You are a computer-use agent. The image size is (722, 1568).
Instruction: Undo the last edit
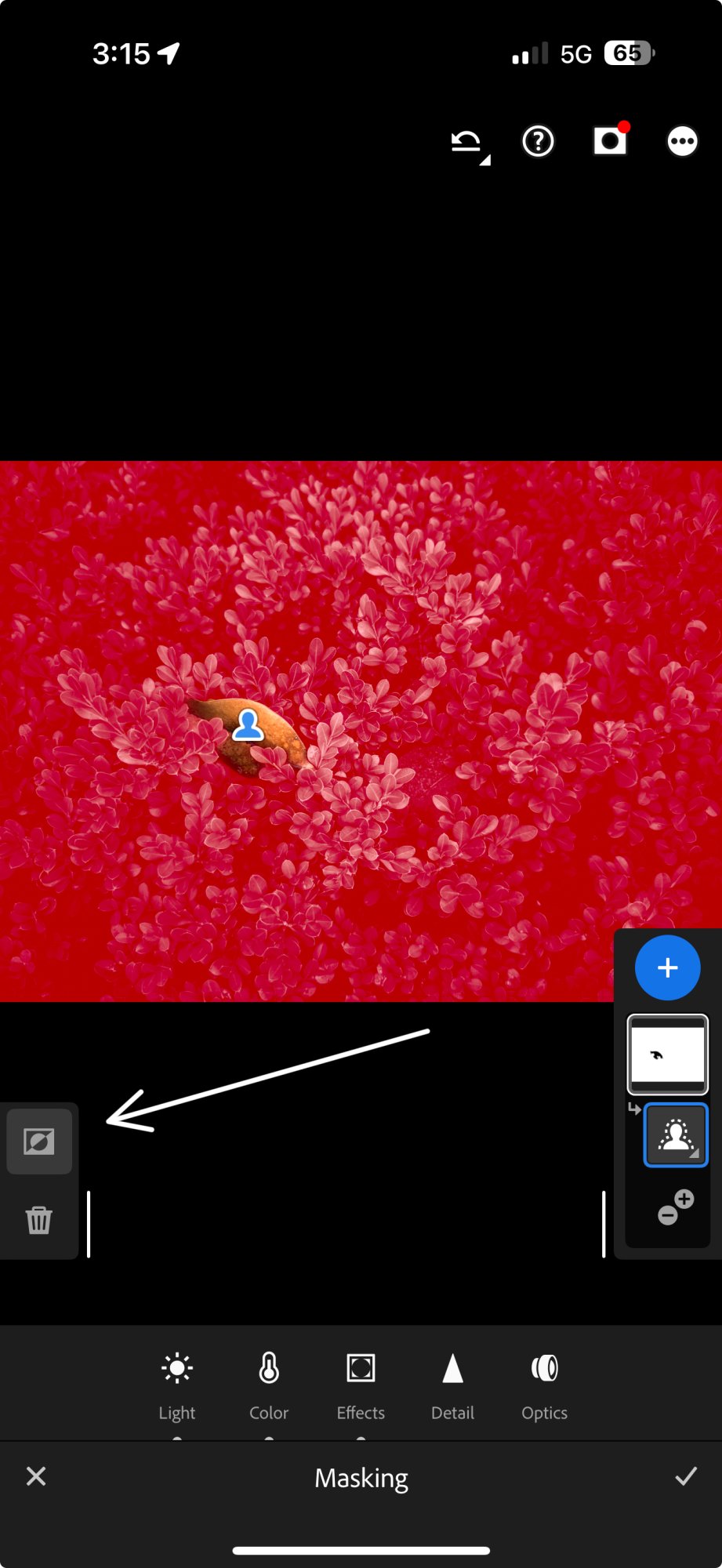click(x=467, y=143)
